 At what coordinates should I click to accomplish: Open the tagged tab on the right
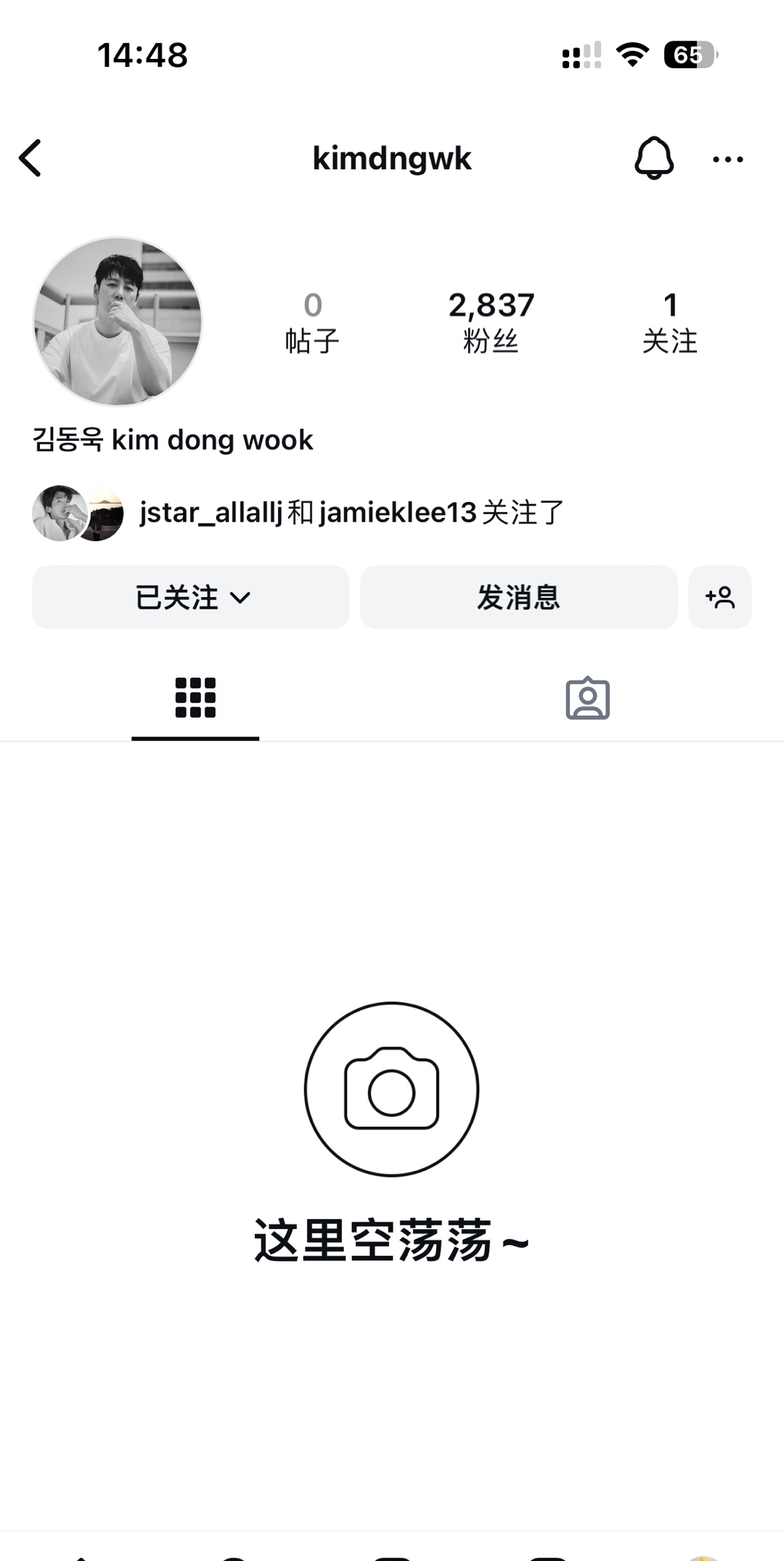pos(588,697)
